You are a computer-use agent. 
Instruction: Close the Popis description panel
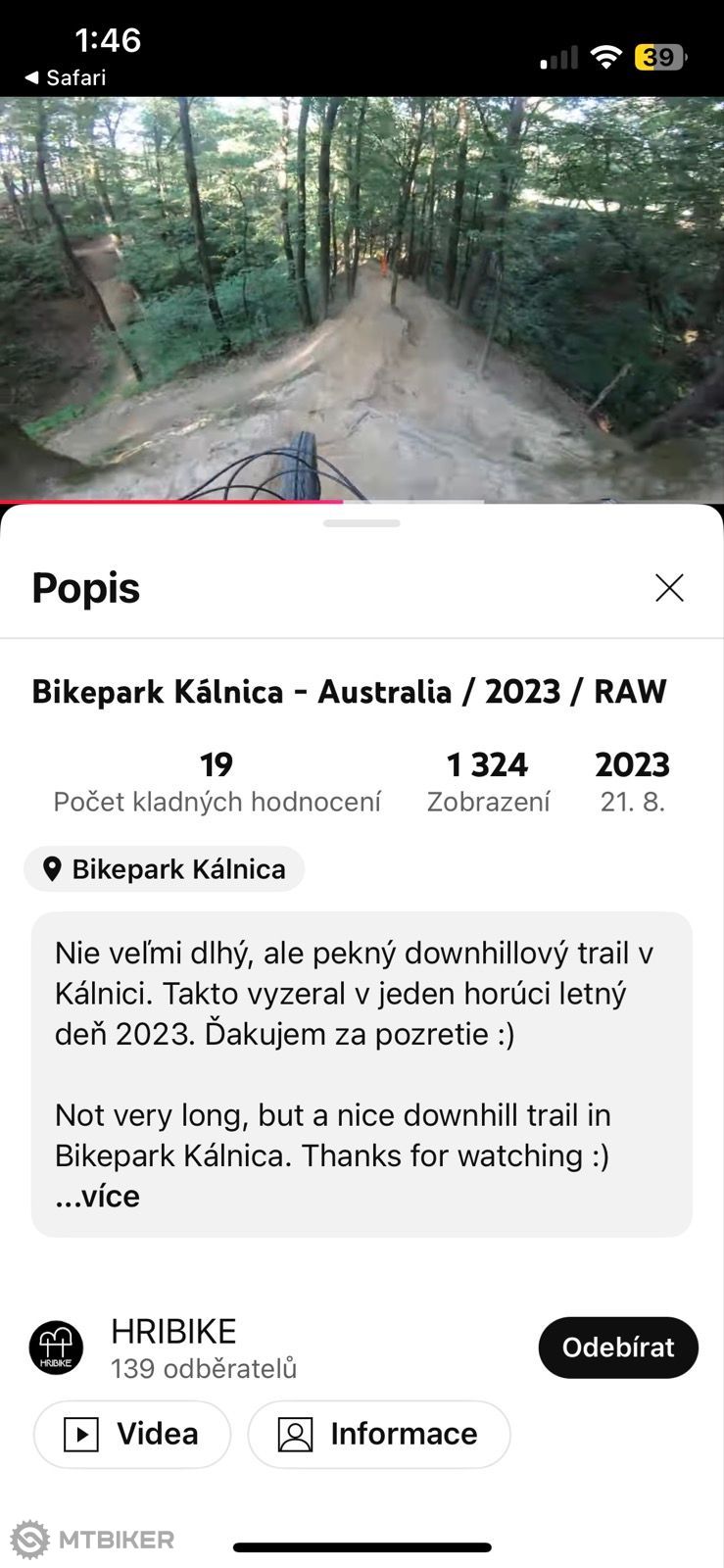(x=669, y=588)
